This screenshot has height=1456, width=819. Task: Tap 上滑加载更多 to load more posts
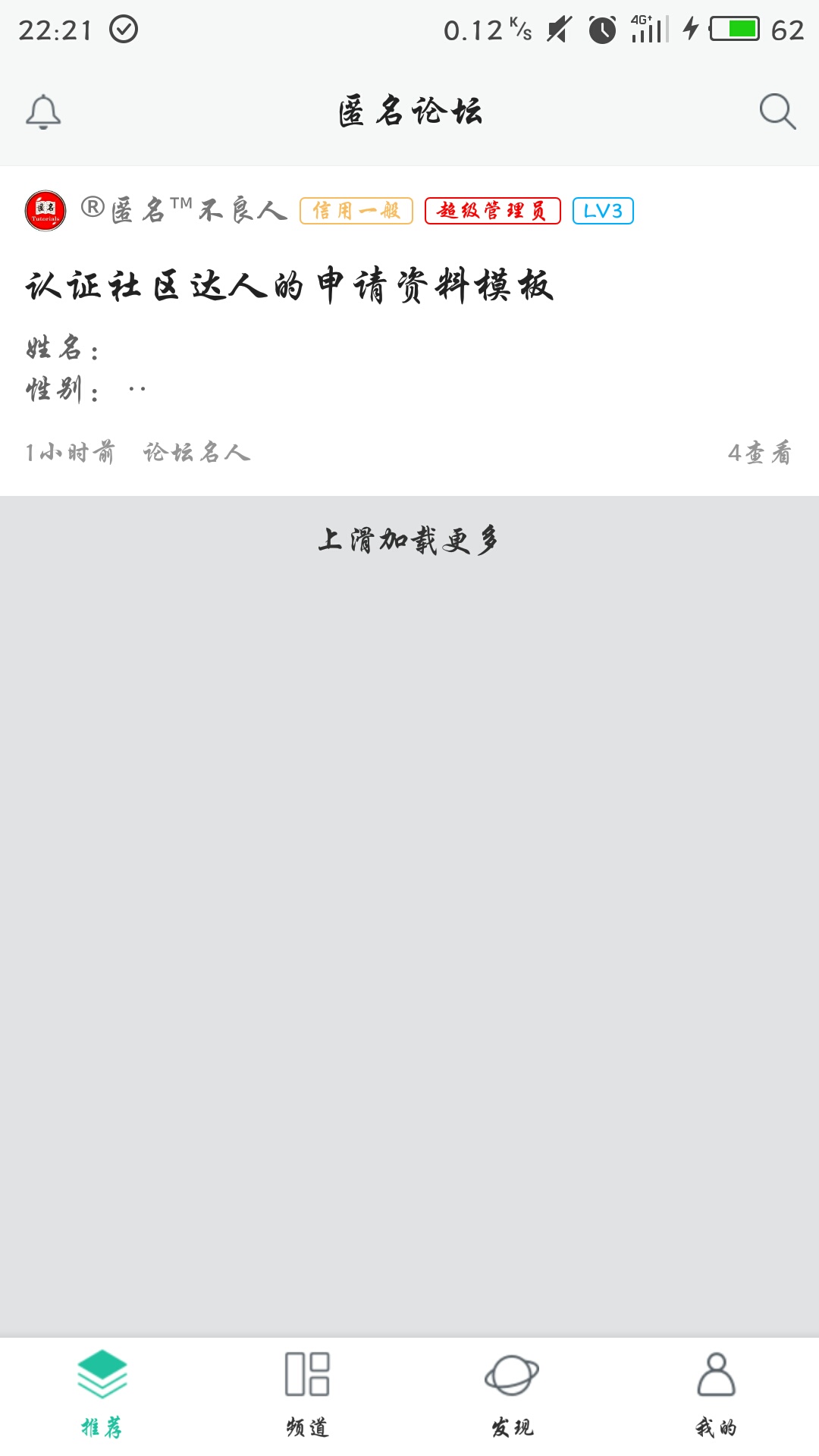[x=409, y=540]
